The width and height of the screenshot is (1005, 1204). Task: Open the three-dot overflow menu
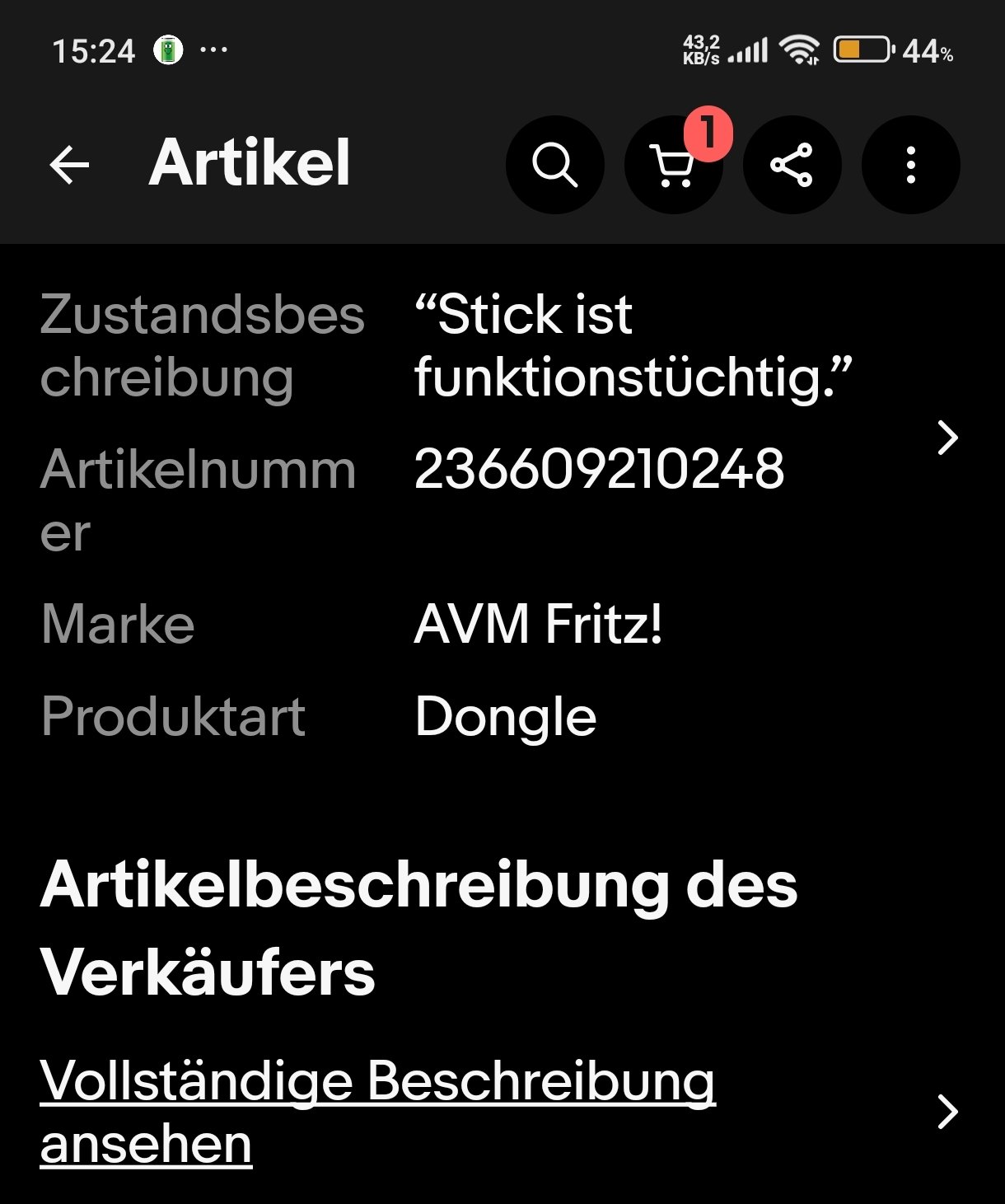click(x=910, y=165)
